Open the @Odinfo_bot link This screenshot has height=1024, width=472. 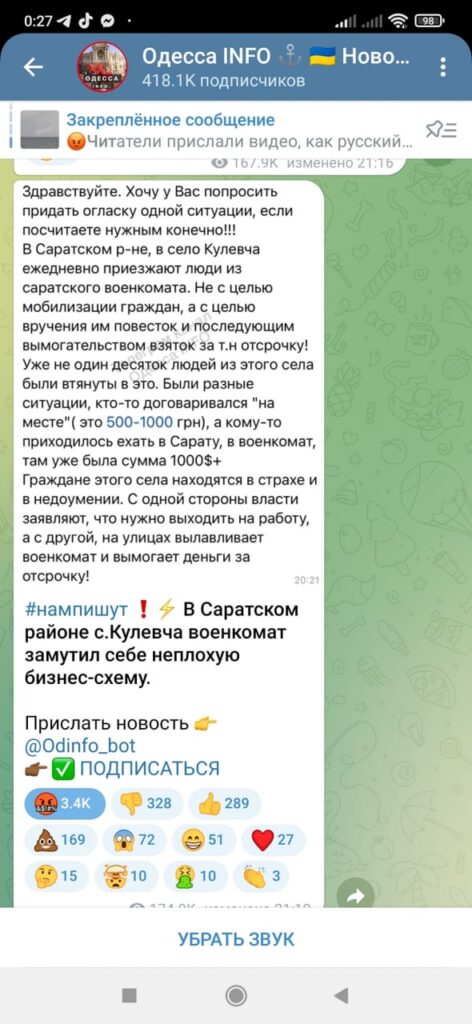(x=80, y=746)
